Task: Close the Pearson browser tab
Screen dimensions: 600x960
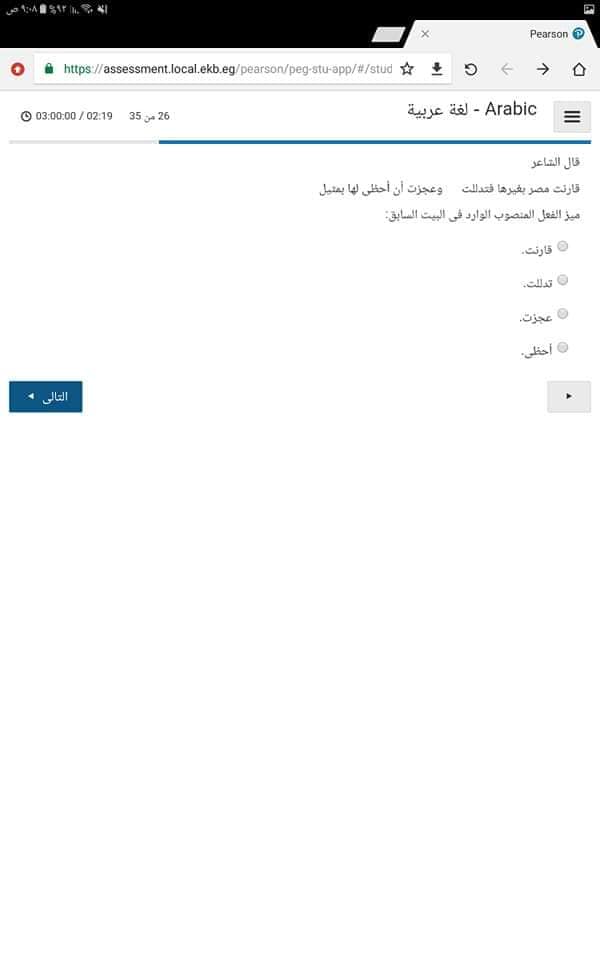Action: (x=425, y=34)
